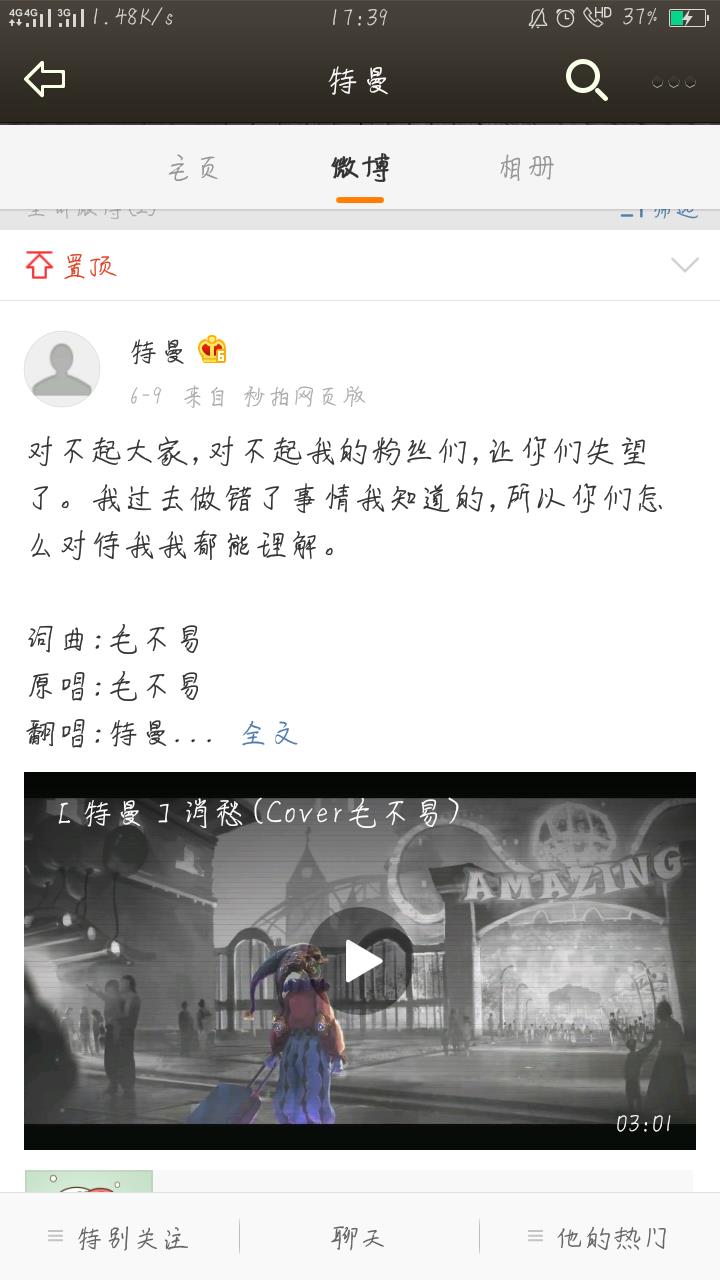Open 特曼's avatar in the post

[62, 369]
